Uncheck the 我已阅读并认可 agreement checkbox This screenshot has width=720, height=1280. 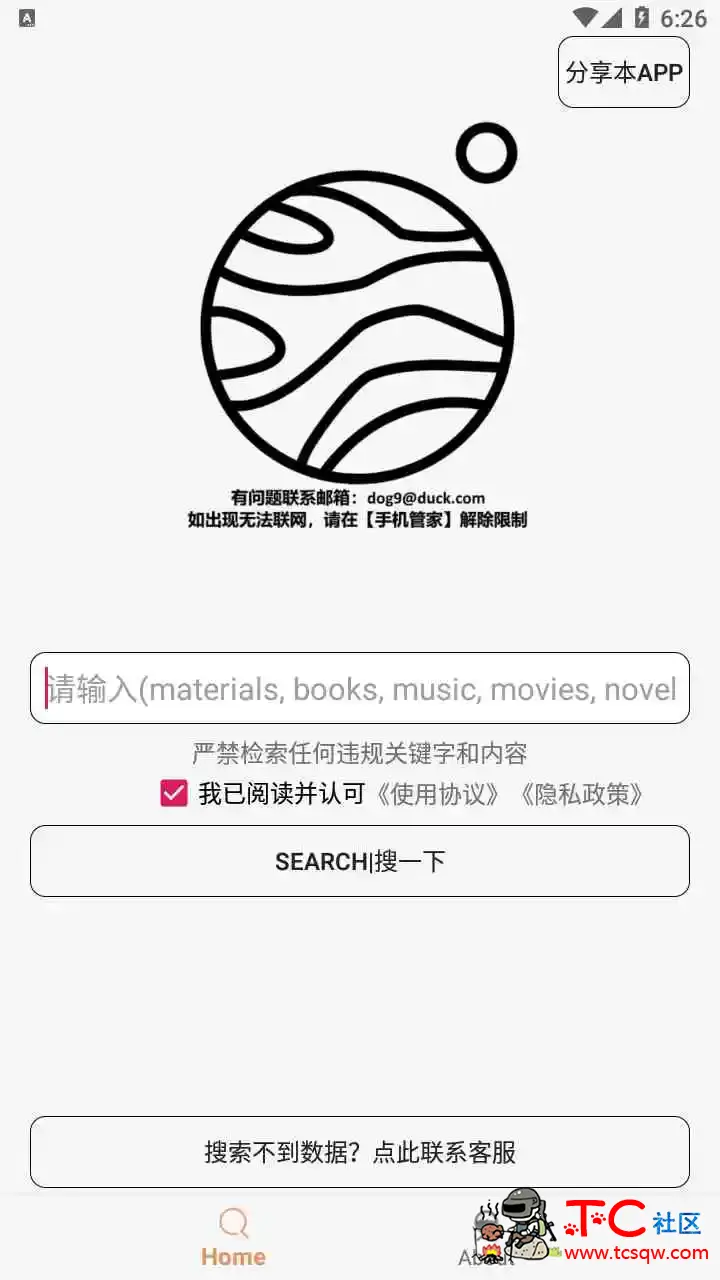pos(174,793)
